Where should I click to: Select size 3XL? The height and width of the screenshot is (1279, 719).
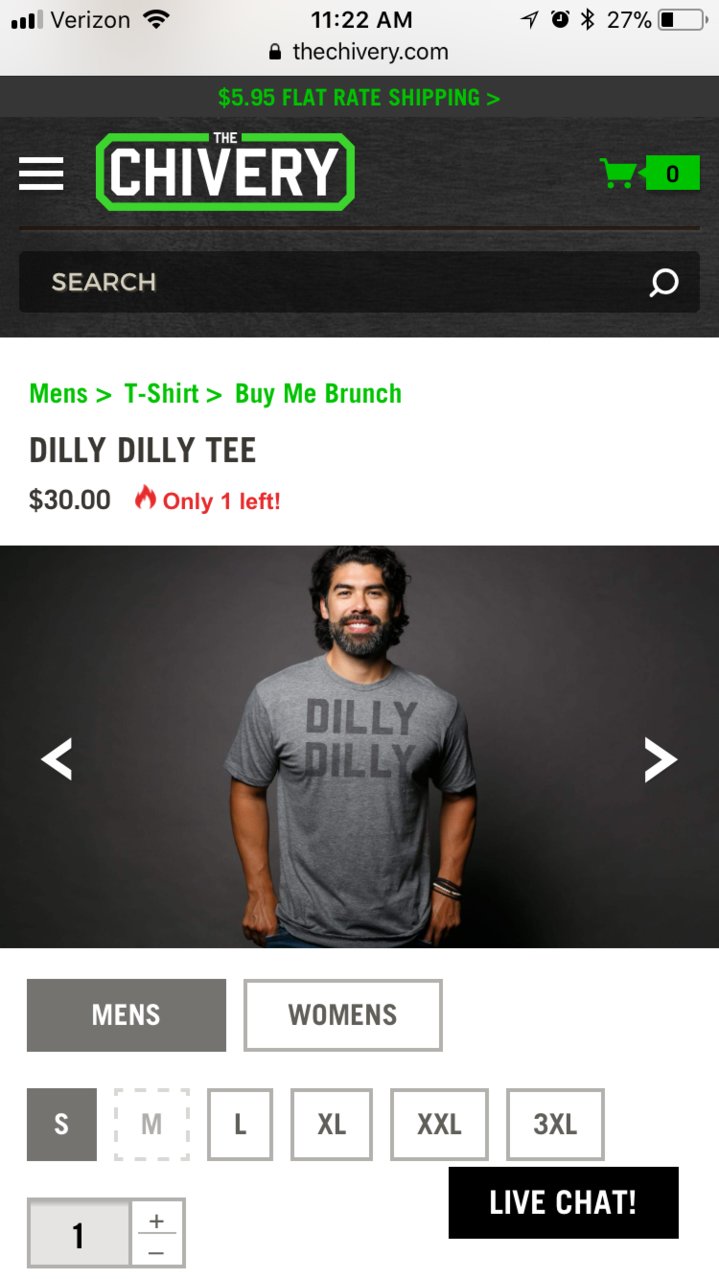click(555, 1124)
